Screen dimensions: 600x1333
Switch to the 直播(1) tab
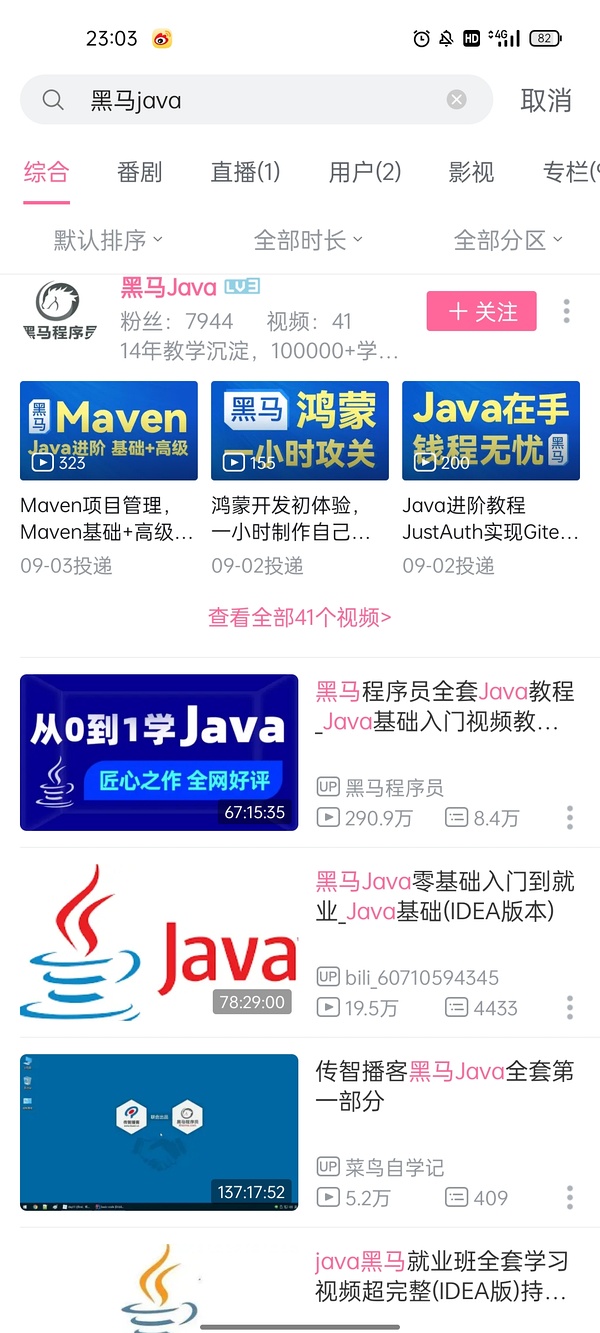click(245, 172)
